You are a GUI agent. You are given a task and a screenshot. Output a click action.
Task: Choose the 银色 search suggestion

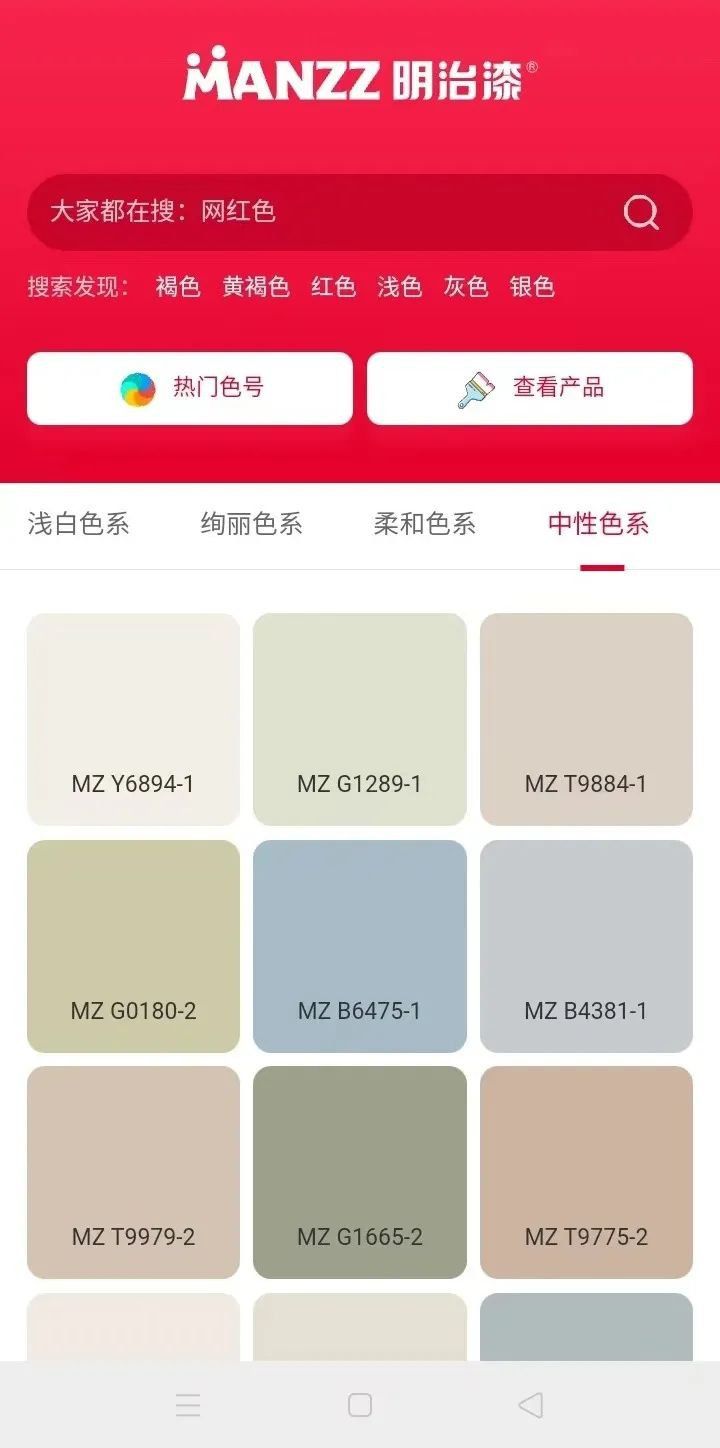[532, 287]
